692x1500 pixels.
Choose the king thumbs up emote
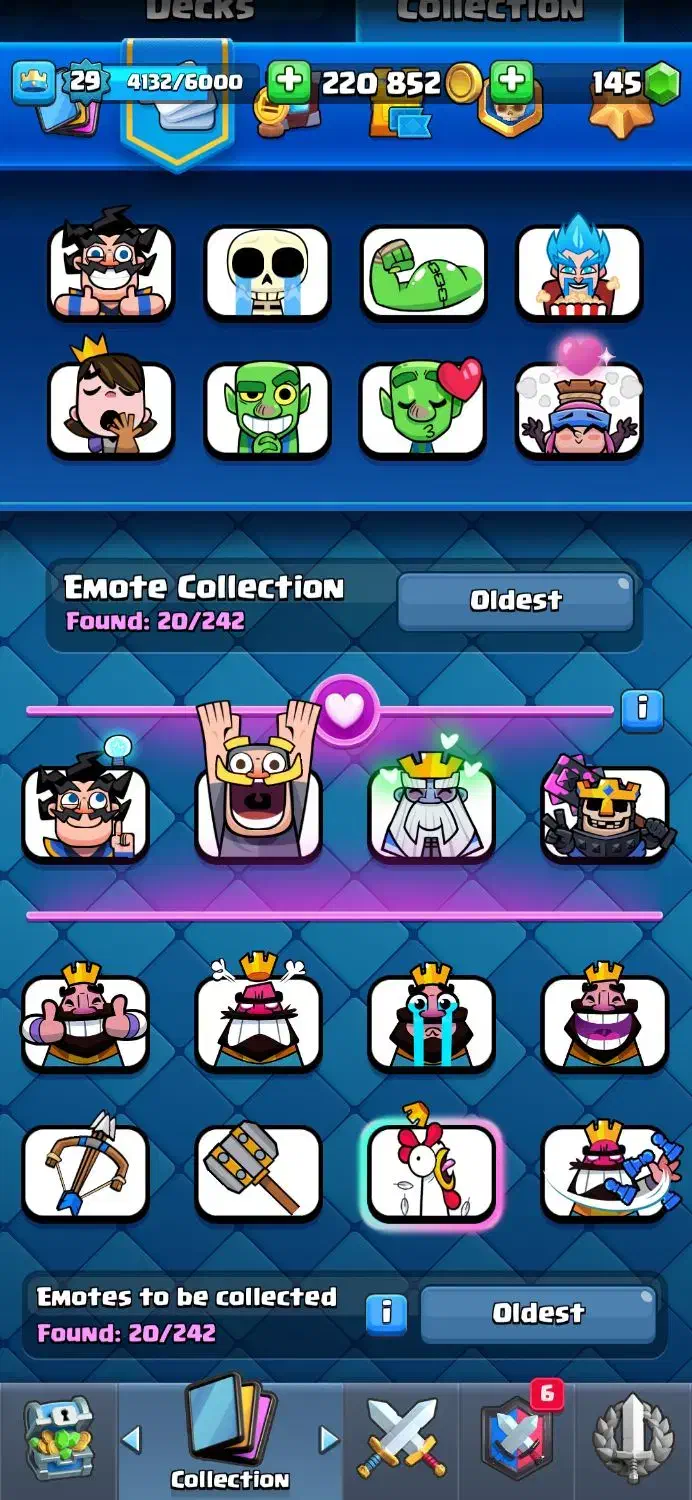pos(85,1020)
